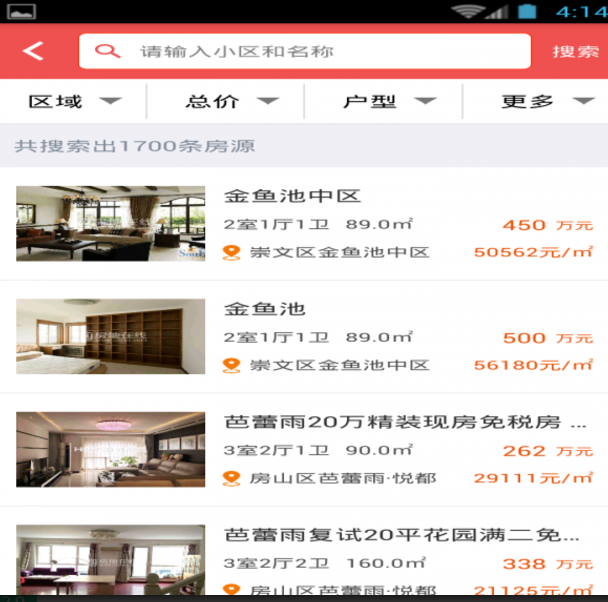Tap the 搜索 button

click(x=576, y=51)
